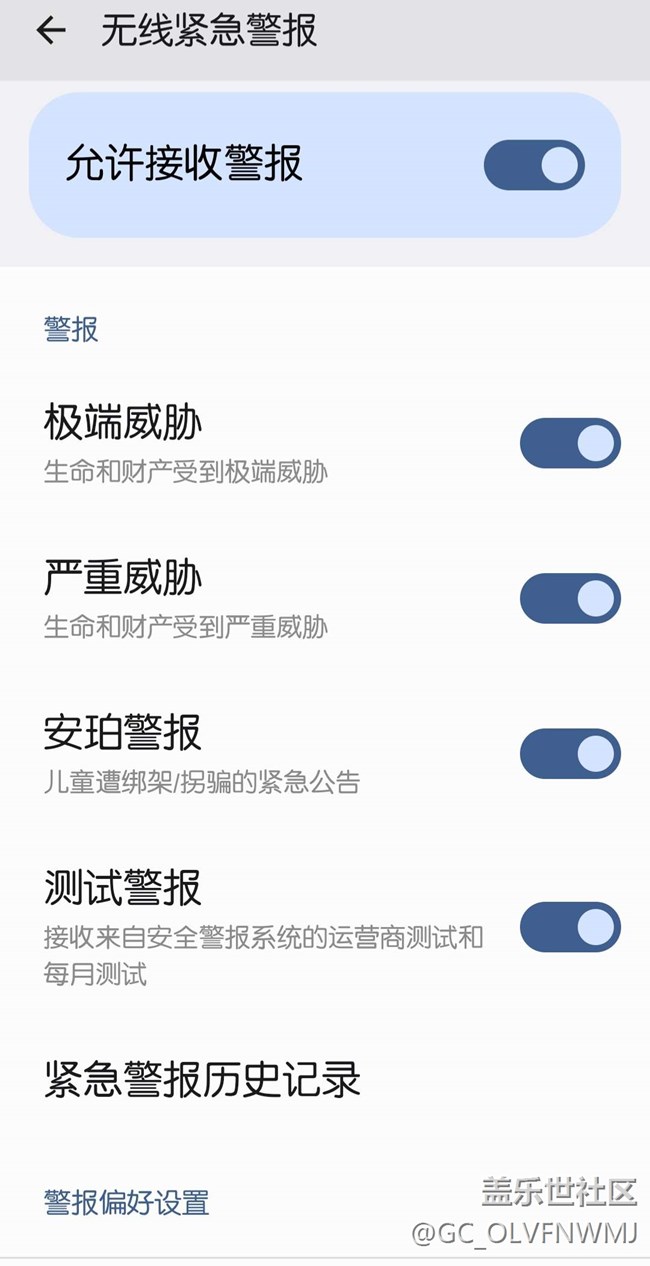
Task: Switch off 安珀警报
Action: [x=570, y=754]
